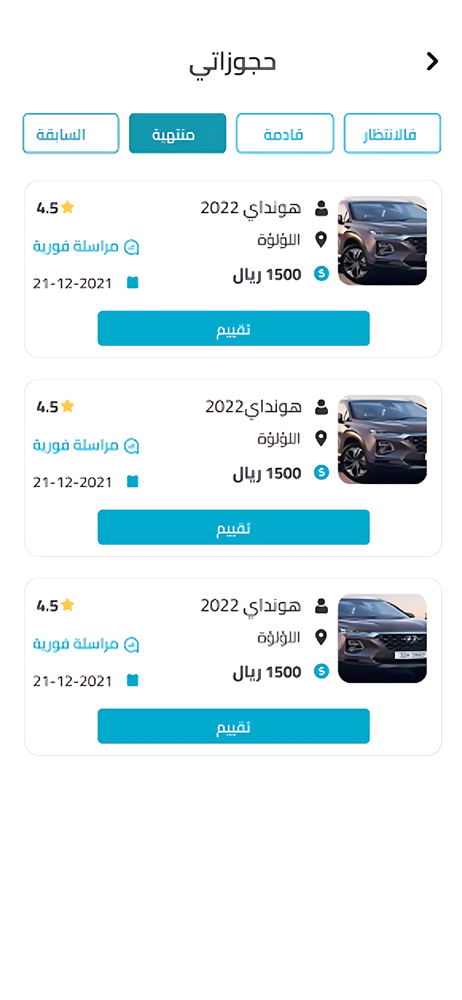Tap تقييم in the second booking card
462x1000 pixels.
[234, 527]
